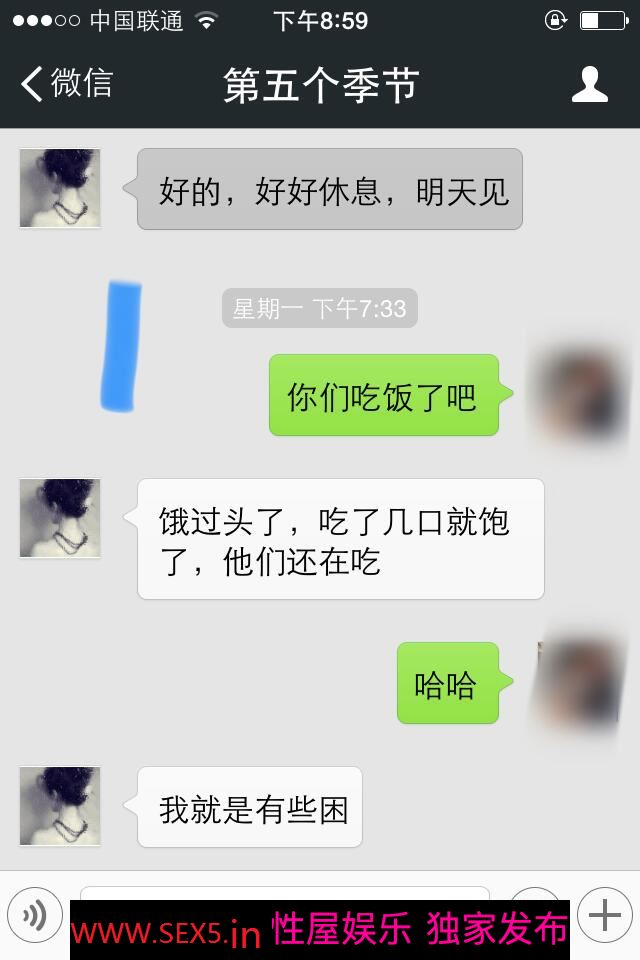Switch to voice message input
This screenshot has height=960, width=640.
pyautogui.click(x=35, y=914)
